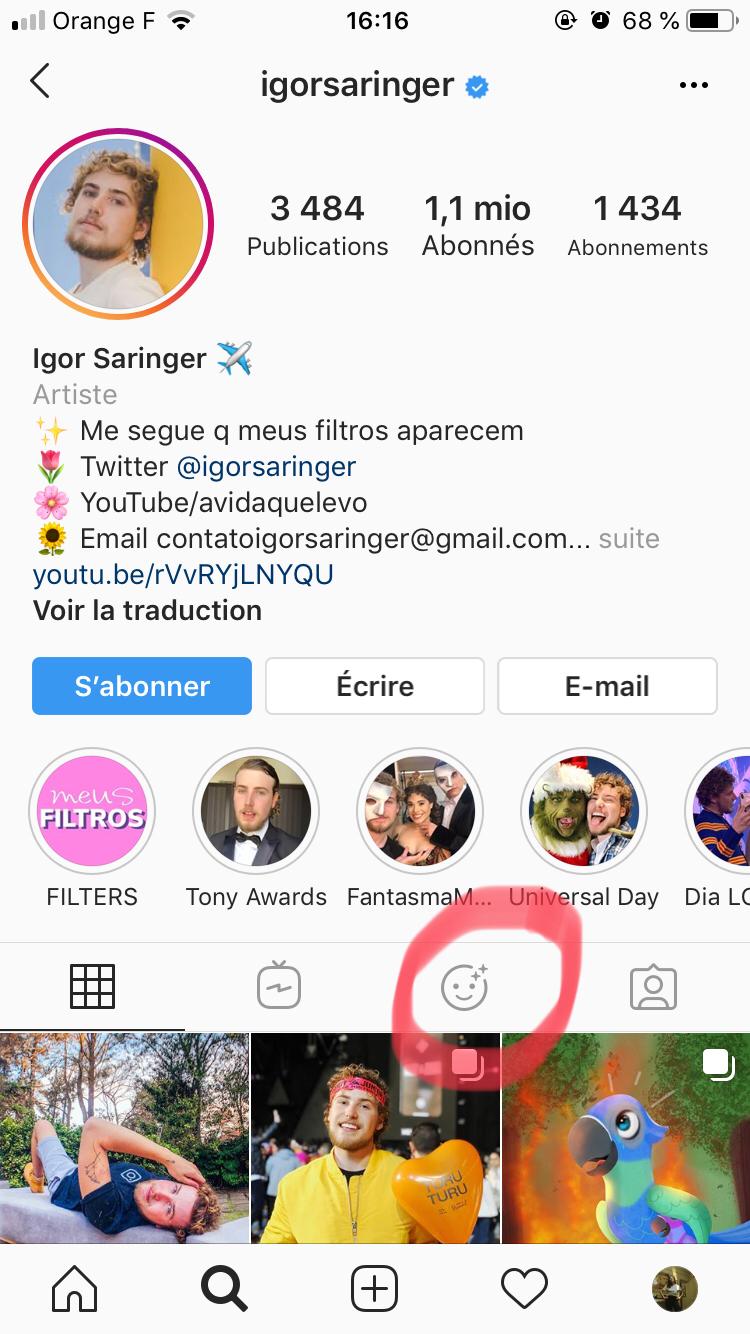Open the @igorsaringer Twitter mention
Image resolution: width=750 pixels, height=1334 pixels.
[266, 467]
